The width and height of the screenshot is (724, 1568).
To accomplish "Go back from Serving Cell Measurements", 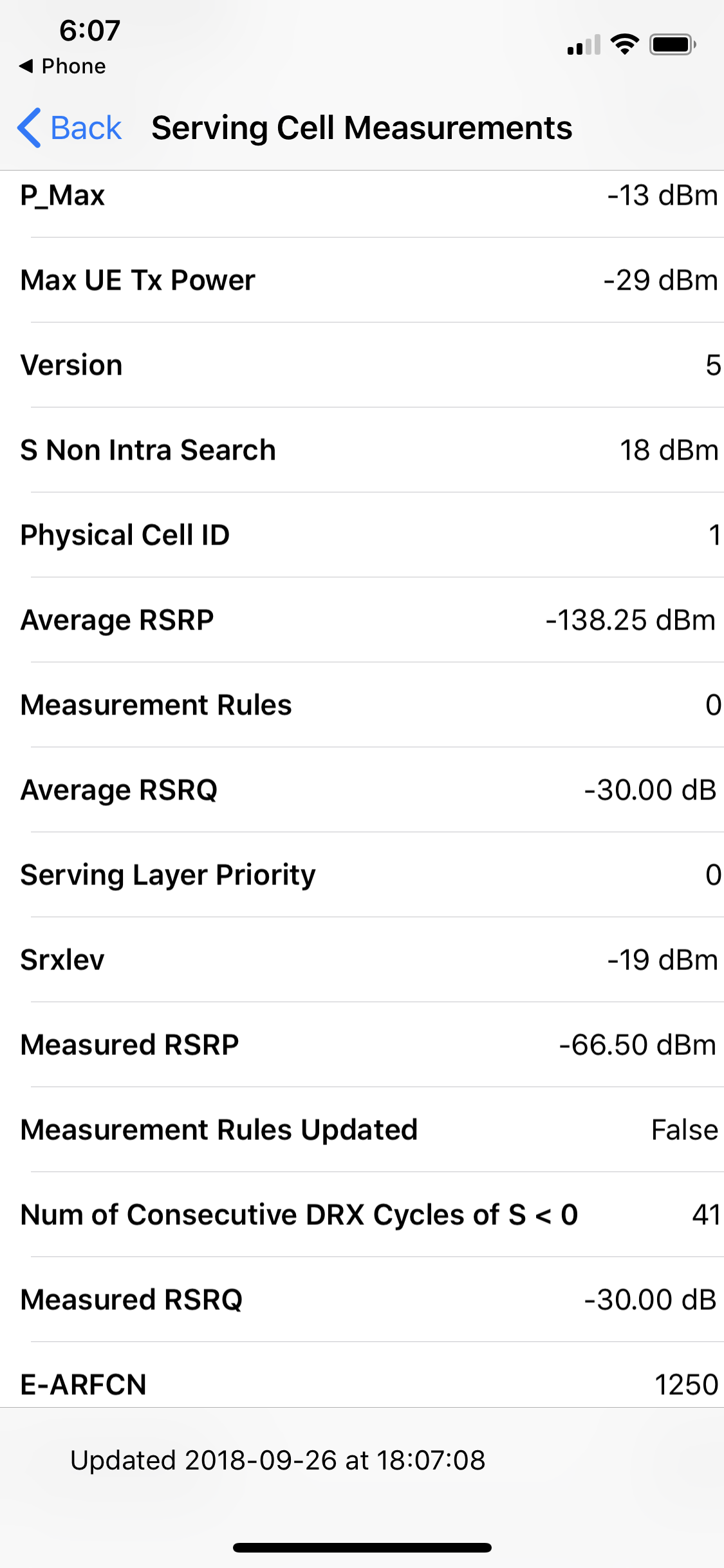I will [70, 127].
